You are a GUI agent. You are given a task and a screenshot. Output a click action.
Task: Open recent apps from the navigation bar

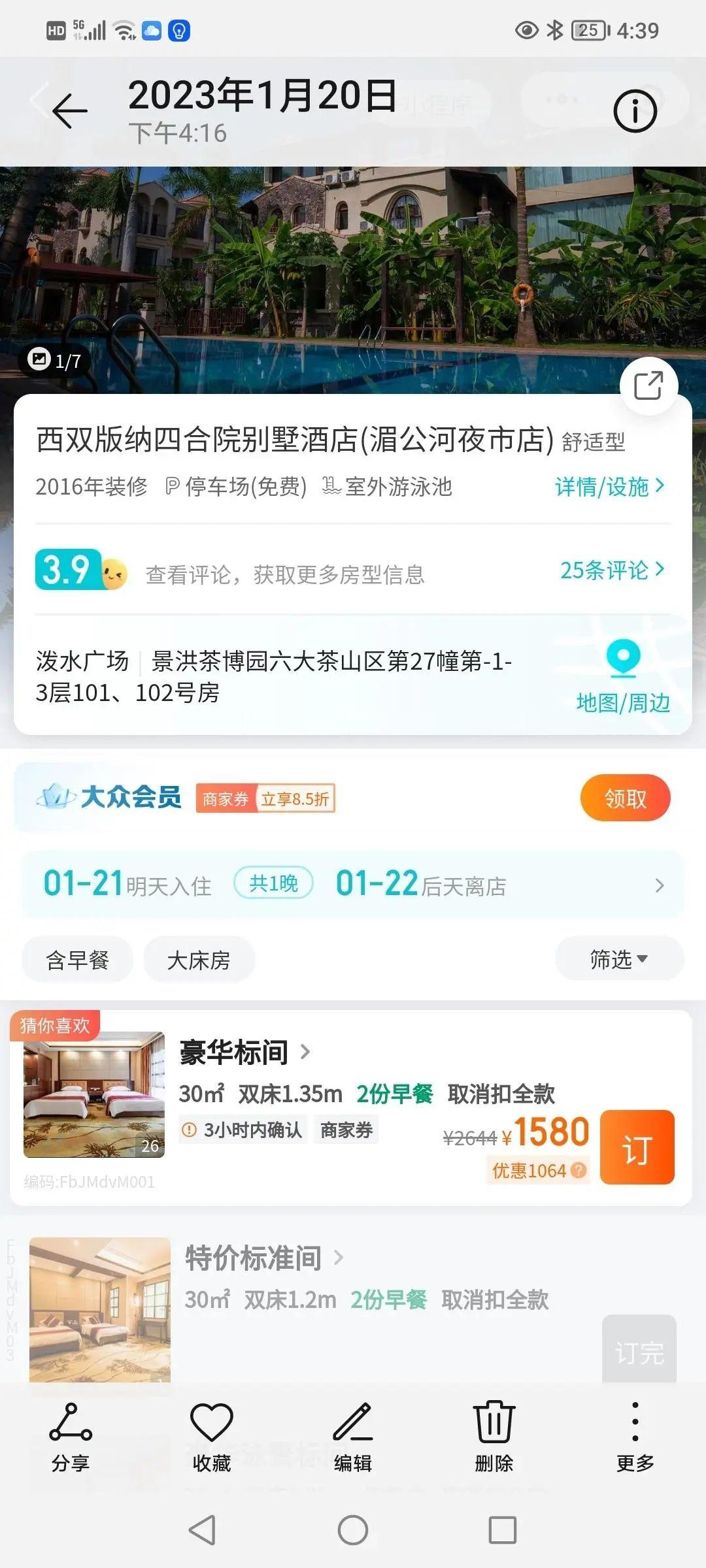[503, 1529]
